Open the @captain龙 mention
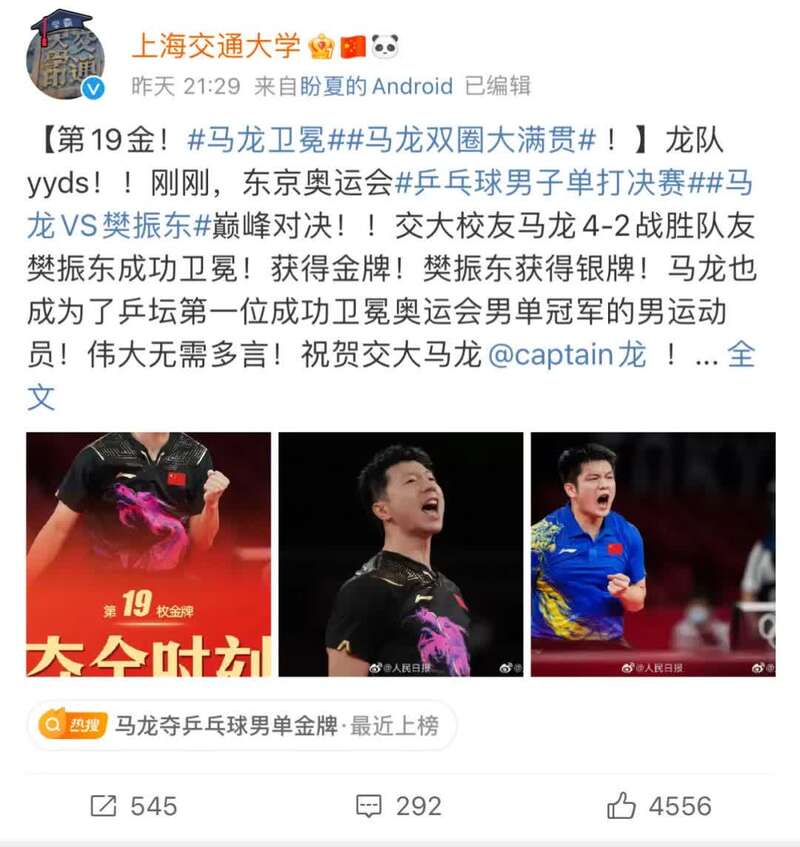The image size is (800, 847). (566, 354)
